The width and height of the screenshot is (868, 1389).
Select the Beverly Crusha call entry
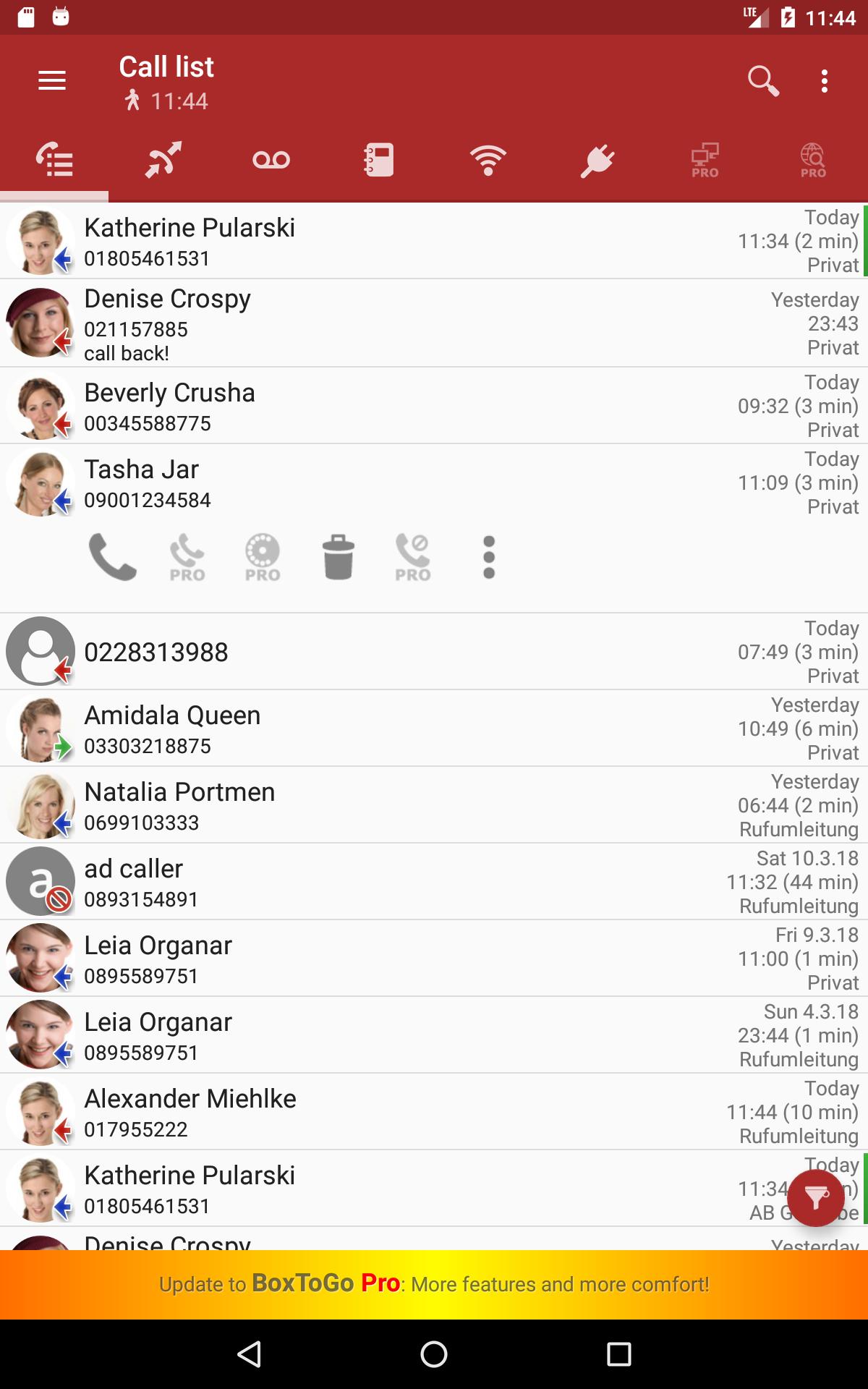(x=434, y=406)
